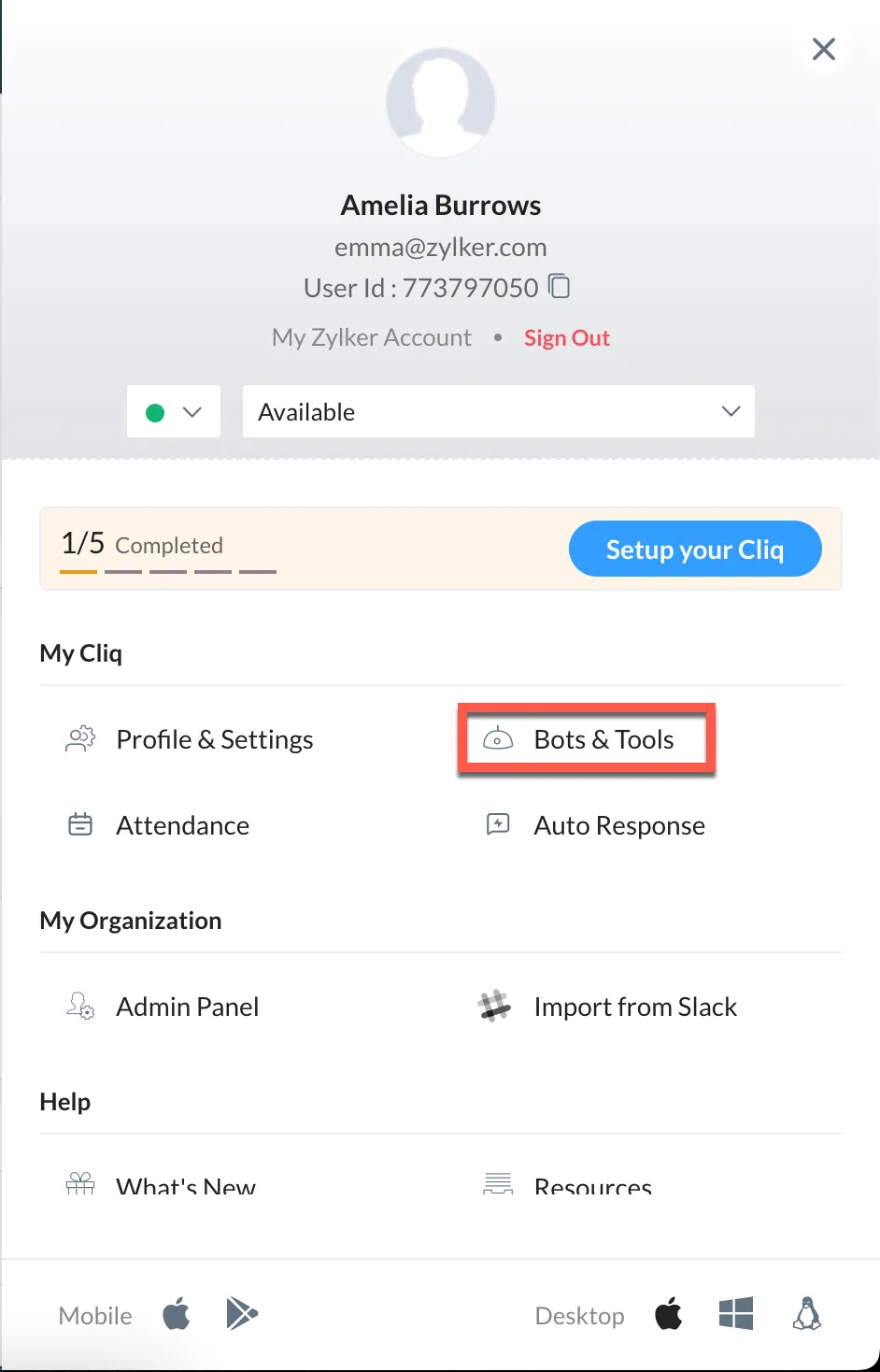Download the Mac desktop app
The height and width of the screenshot is (1372, 880).
pyautogui.click(x=668, y=1314)
